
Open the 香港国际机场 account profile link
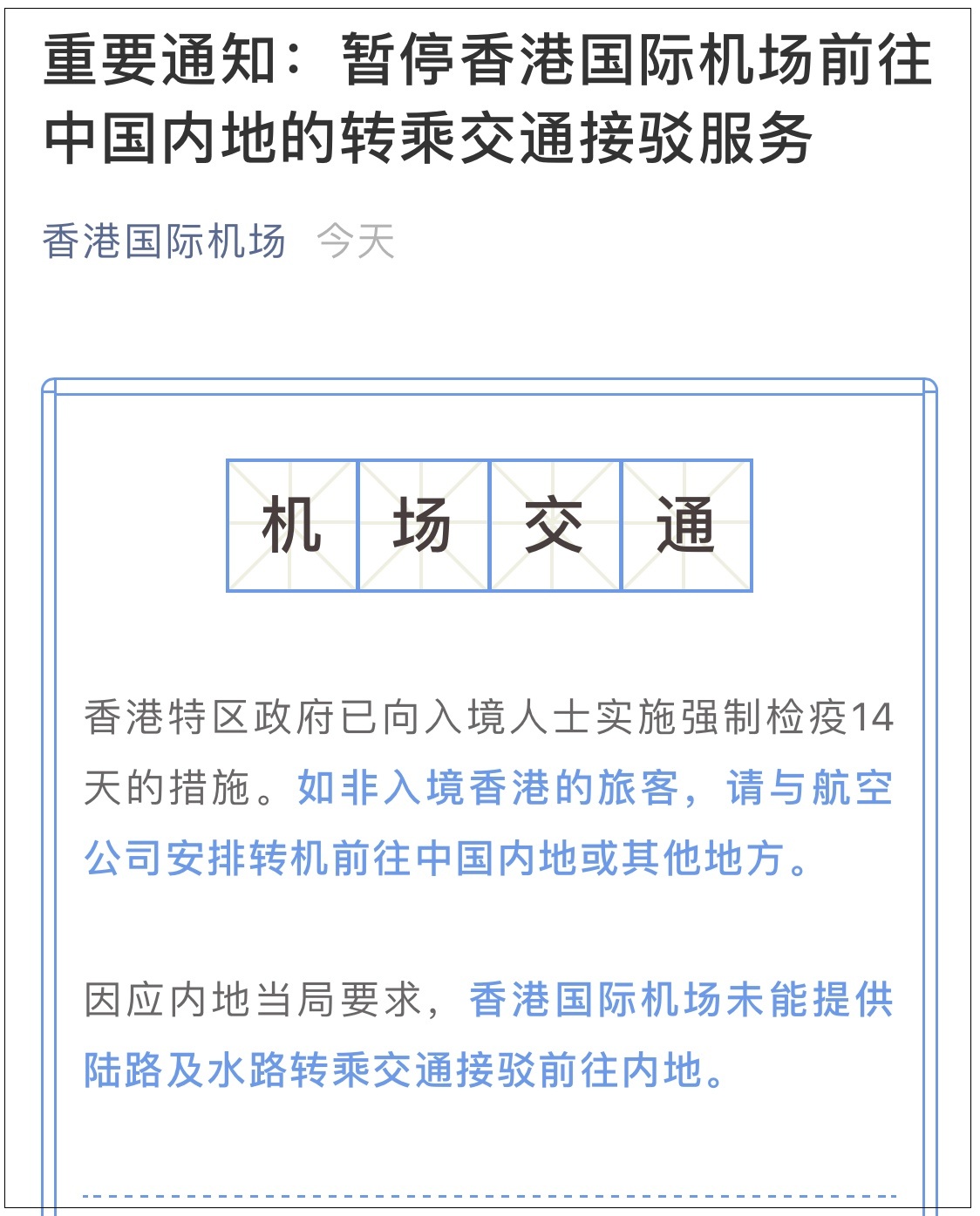coord(164,241)
